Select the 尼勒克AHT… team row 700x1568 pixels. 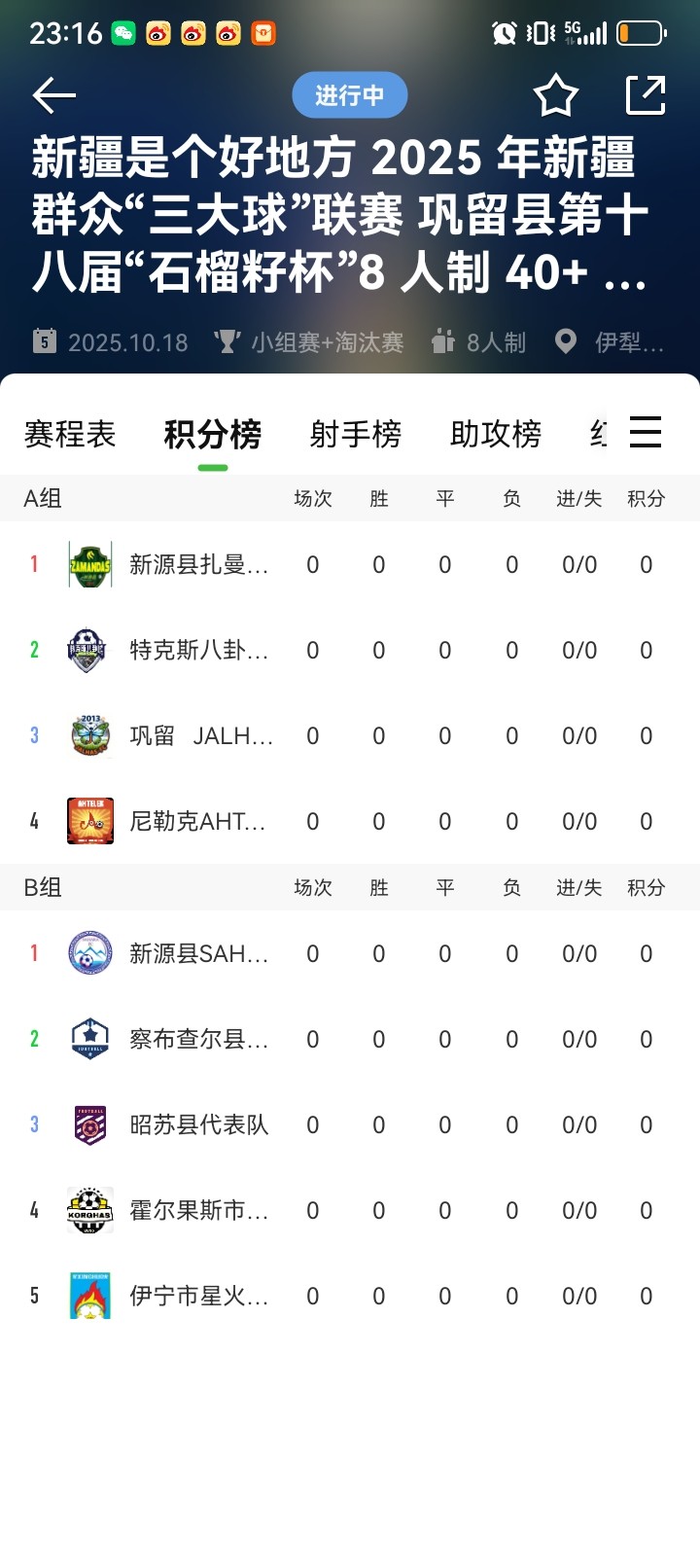[x=197, y=822]
